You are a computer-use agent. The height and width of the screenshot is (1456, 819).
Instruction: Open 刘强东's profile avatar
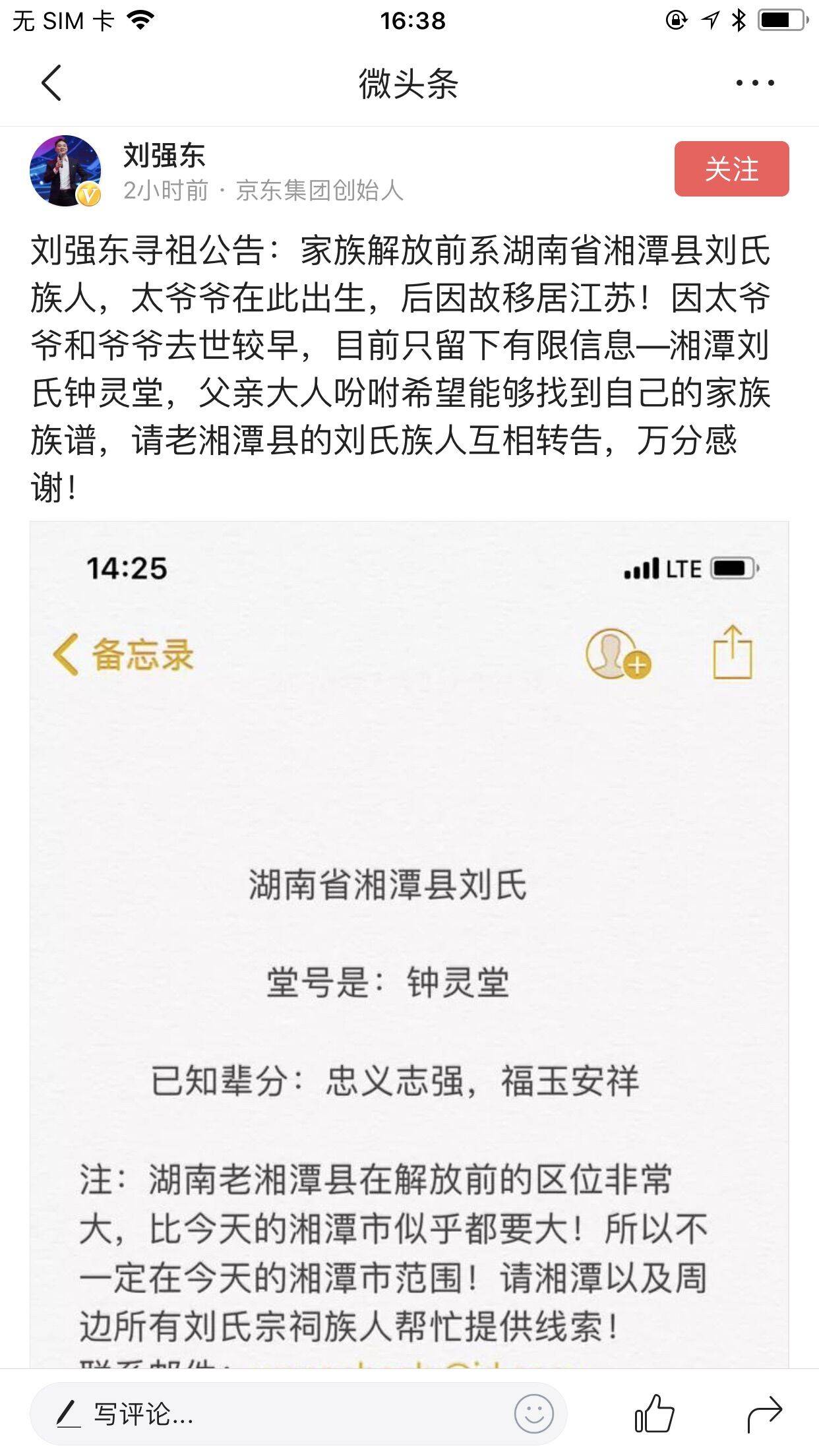click(x=65, y=171)
